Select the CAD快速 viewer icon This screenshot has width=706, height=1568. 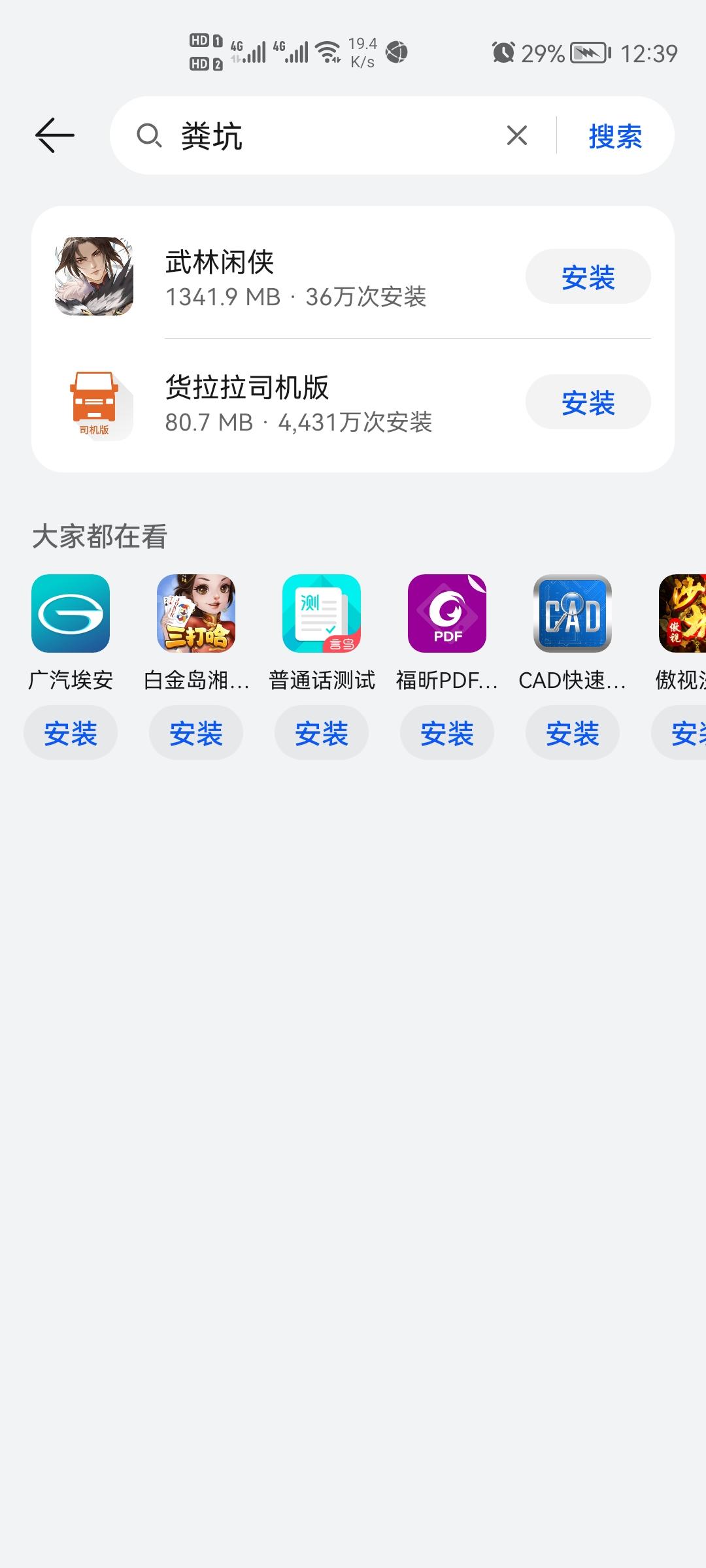(x=573, y=614)
